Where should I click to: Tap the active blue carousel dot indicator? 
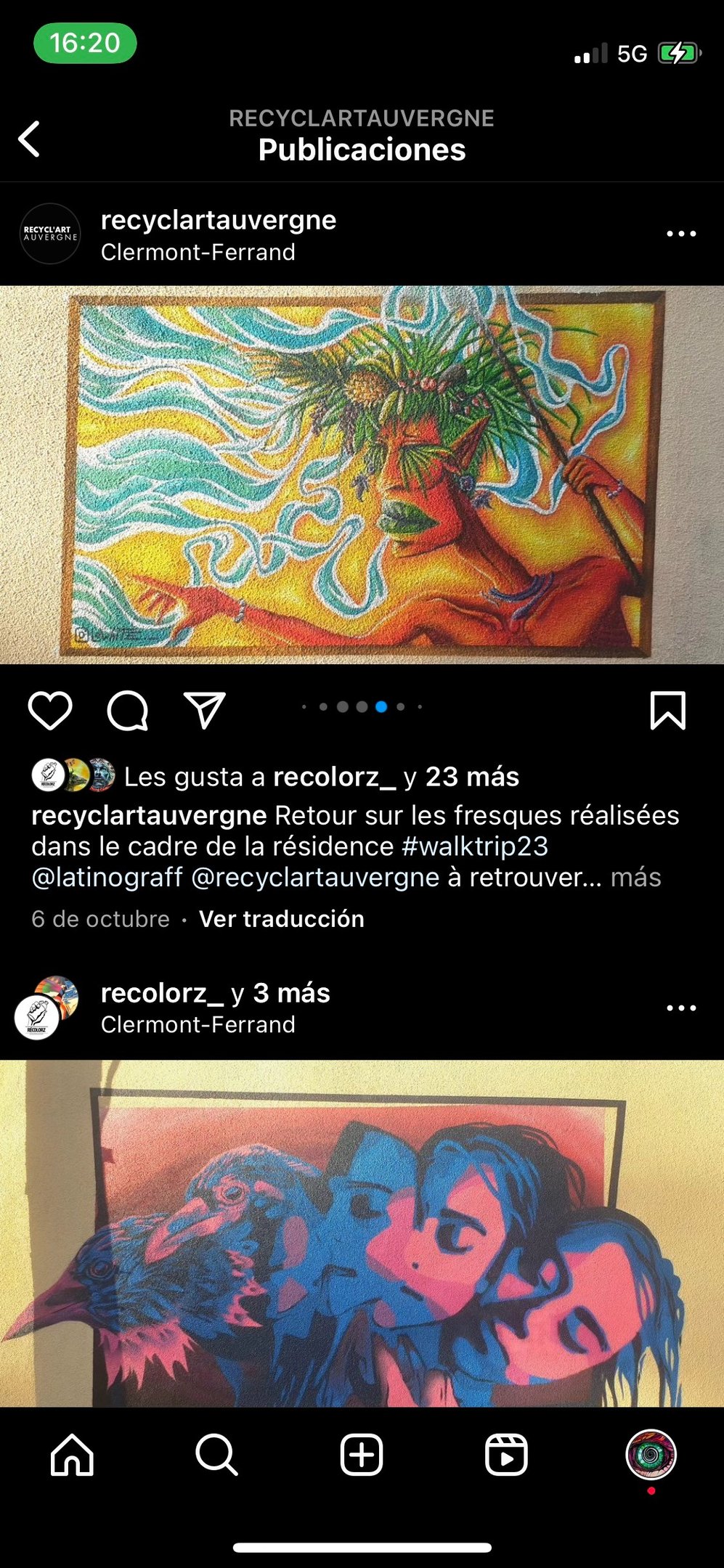[x=381, y=706]
